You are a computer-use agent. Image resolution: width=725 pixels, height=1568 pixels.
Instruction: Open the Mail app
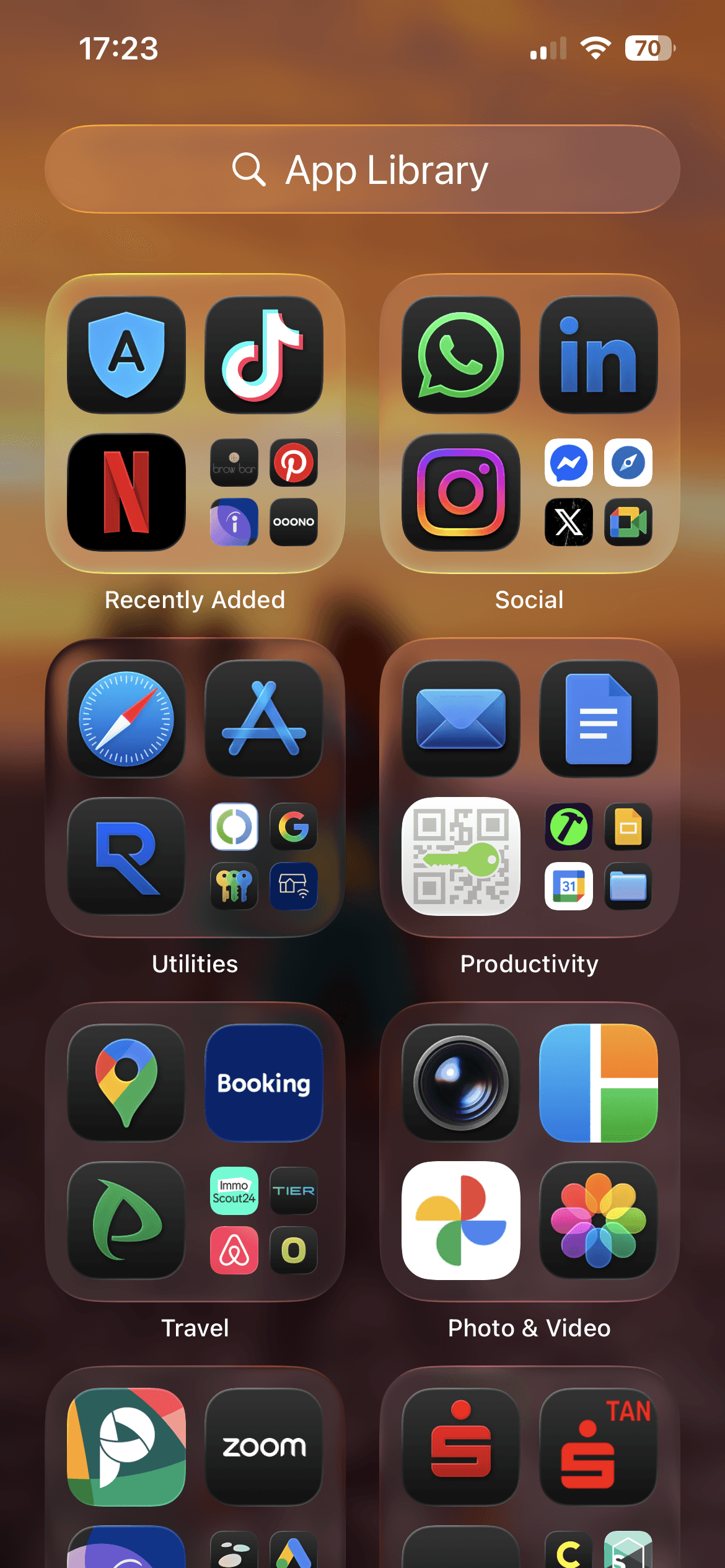tap(460, 719)
